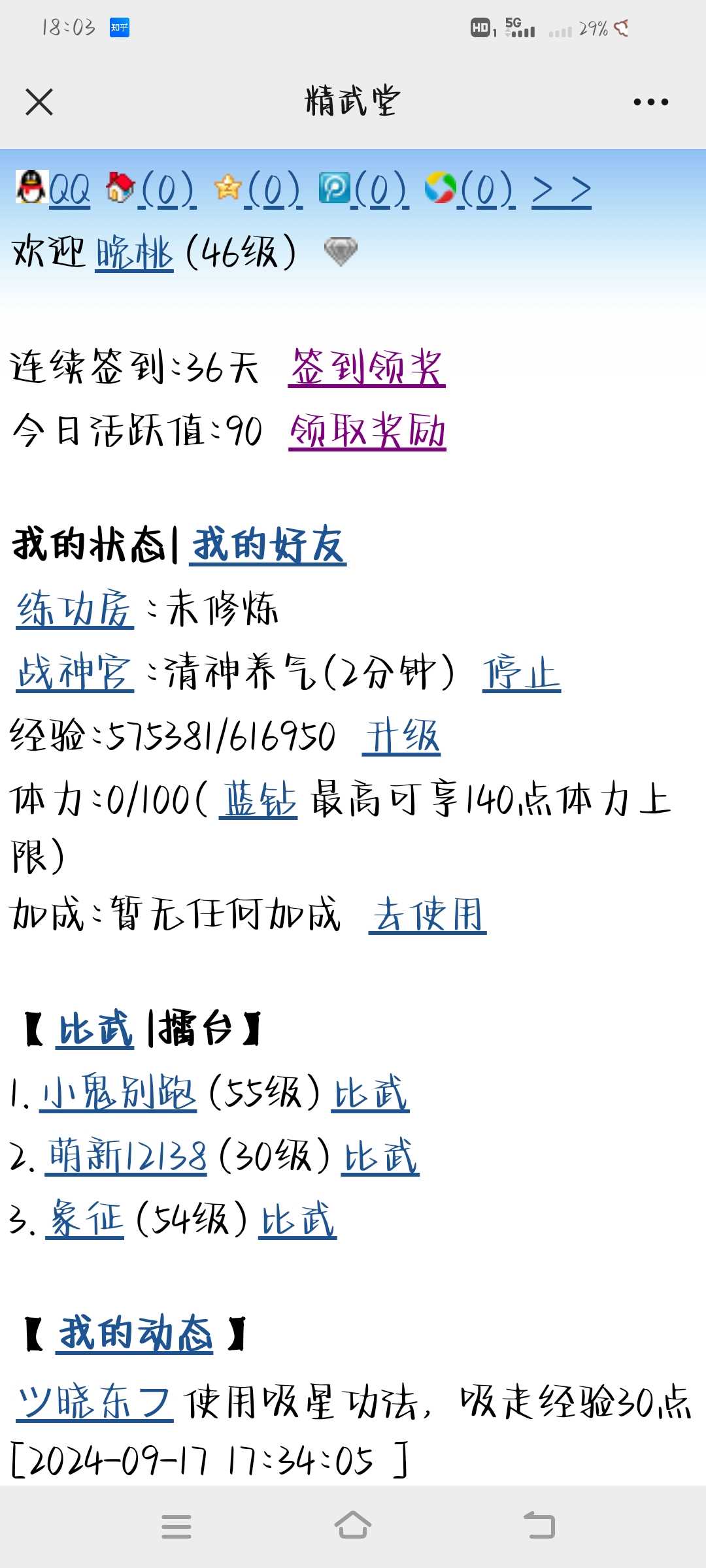Tap 签到领奖 to claim sign-in reward

click(366, 368)
